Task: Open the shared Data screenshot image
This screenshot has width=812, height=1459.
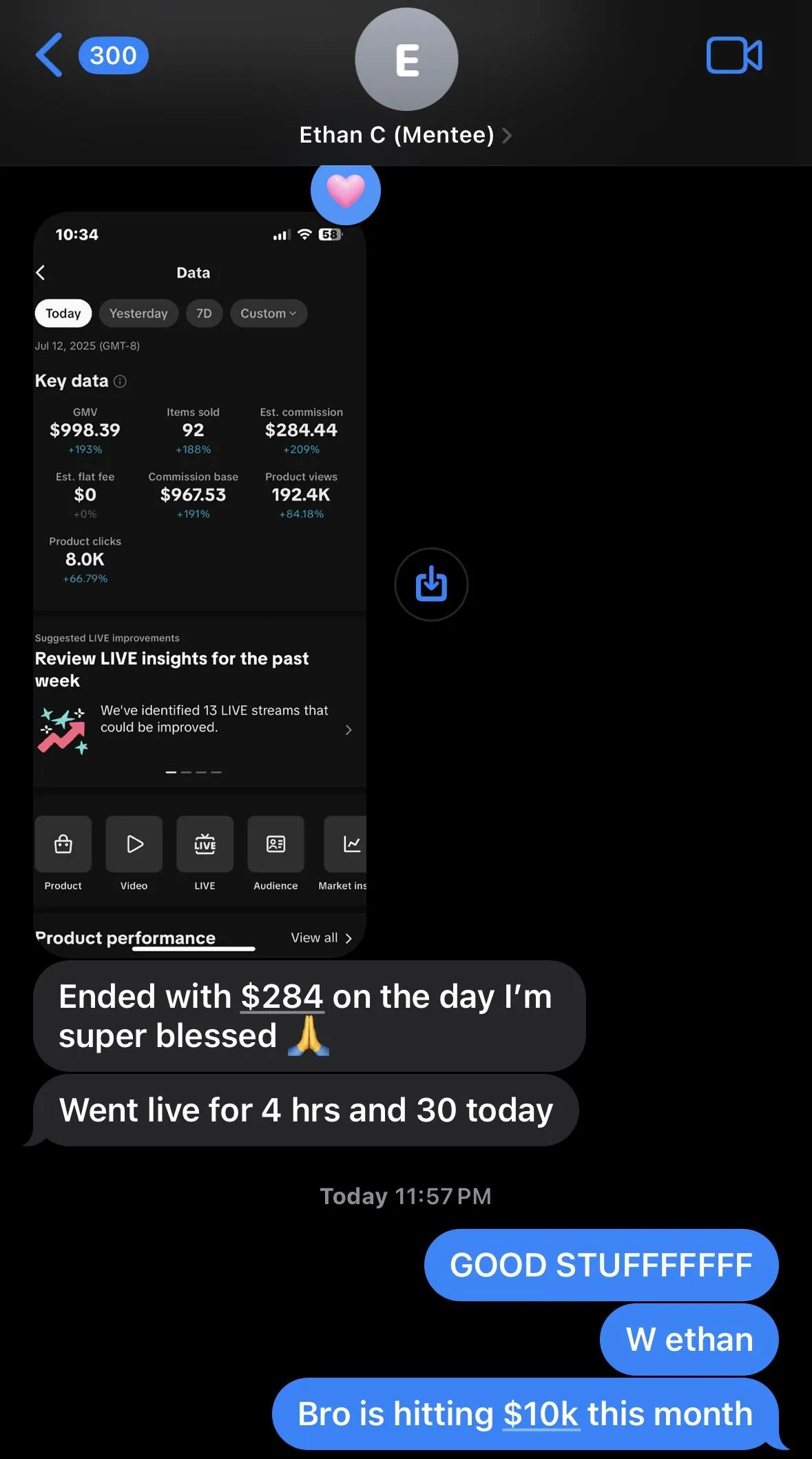Action: pyautogui.click(x=200, y=584)
